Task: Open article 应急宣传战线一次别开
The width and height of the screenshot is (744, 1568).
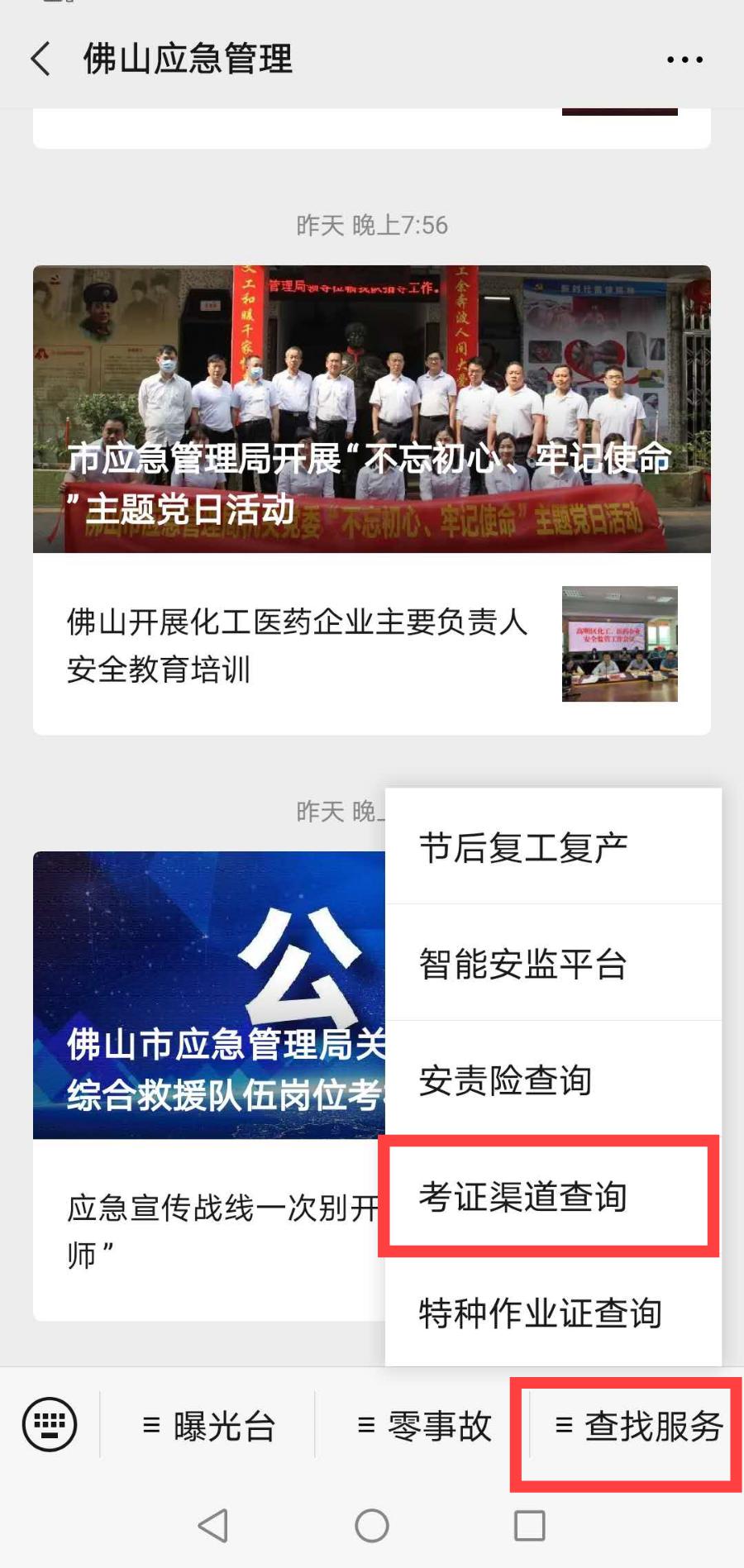Action: [x=208, y=1230]
